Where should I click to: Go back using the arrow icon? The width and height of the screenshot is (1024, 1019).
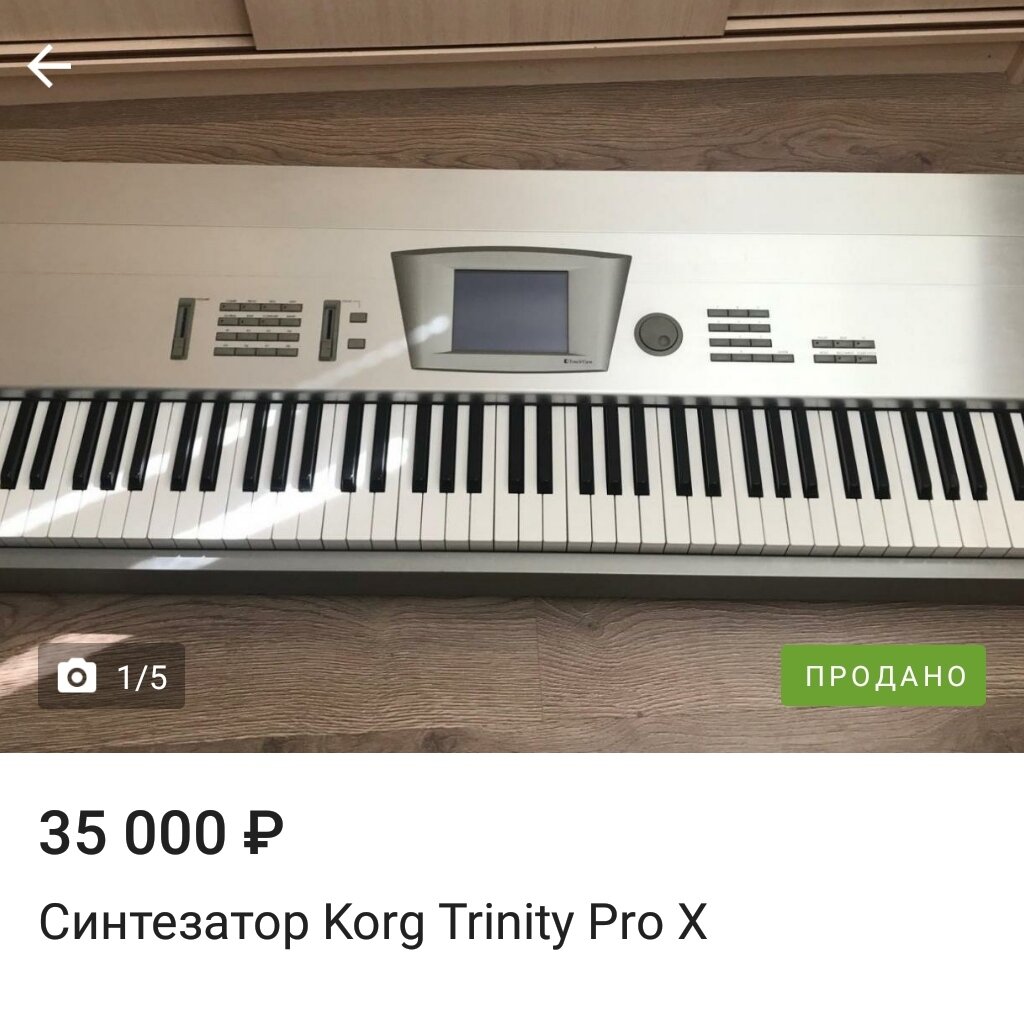[48, 66]
